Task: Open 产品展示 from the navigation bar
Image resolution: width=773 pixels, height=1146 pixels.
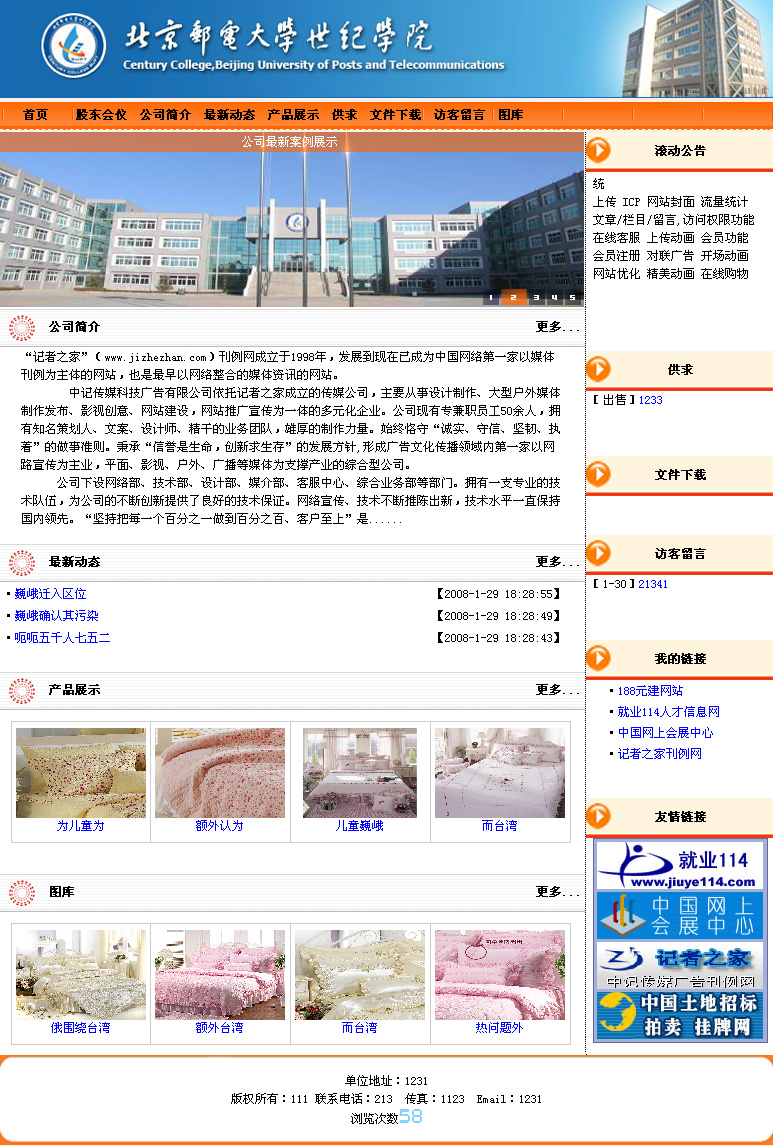Action: (x=293, y=115)
